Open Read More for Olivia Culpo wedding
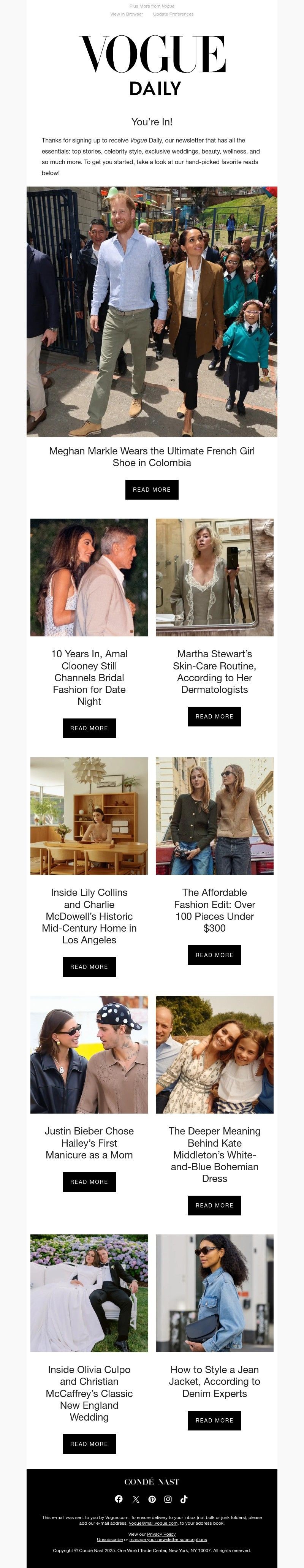This screenshot has width=304, height=1568. tap(89, 1444)
